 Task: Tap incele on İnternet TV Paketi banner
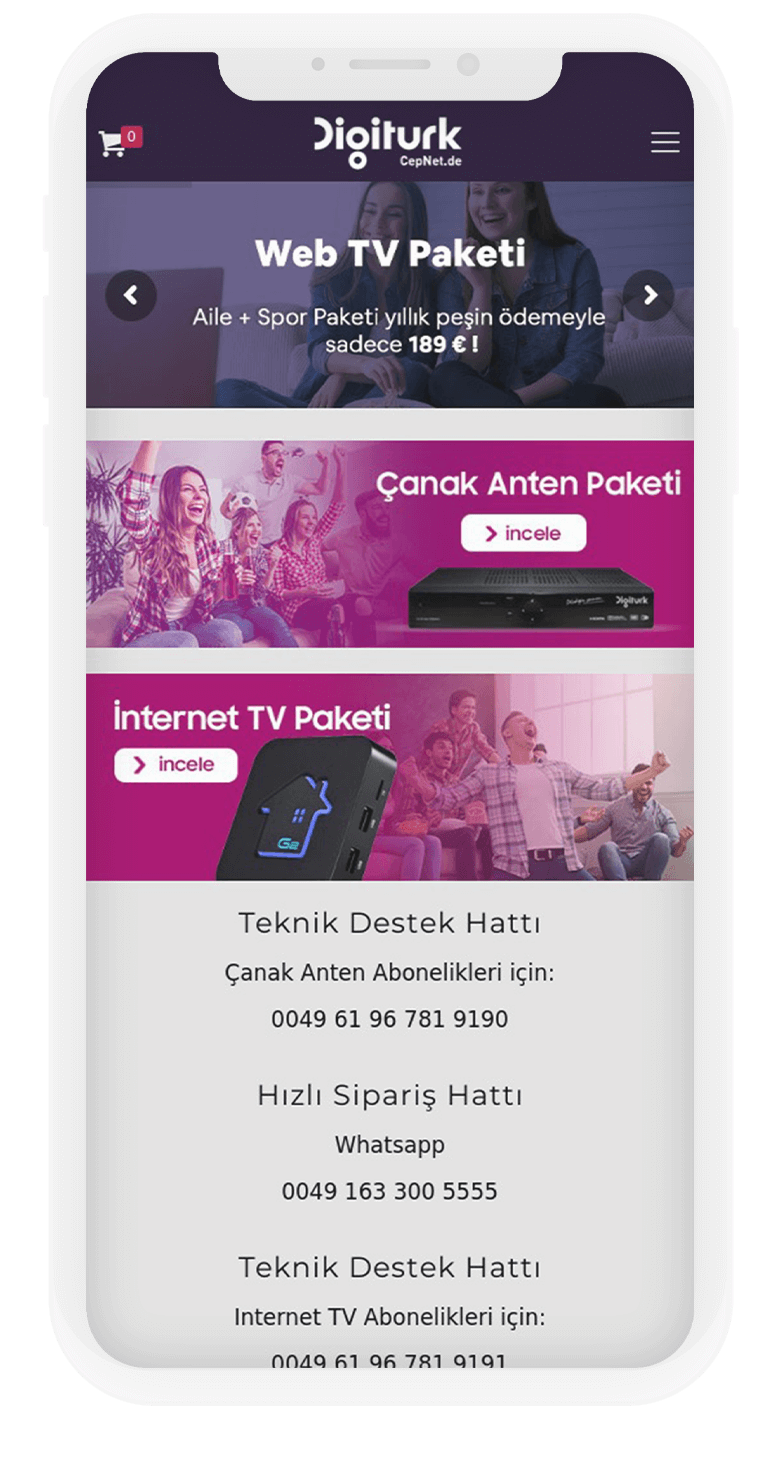(176, 765)
